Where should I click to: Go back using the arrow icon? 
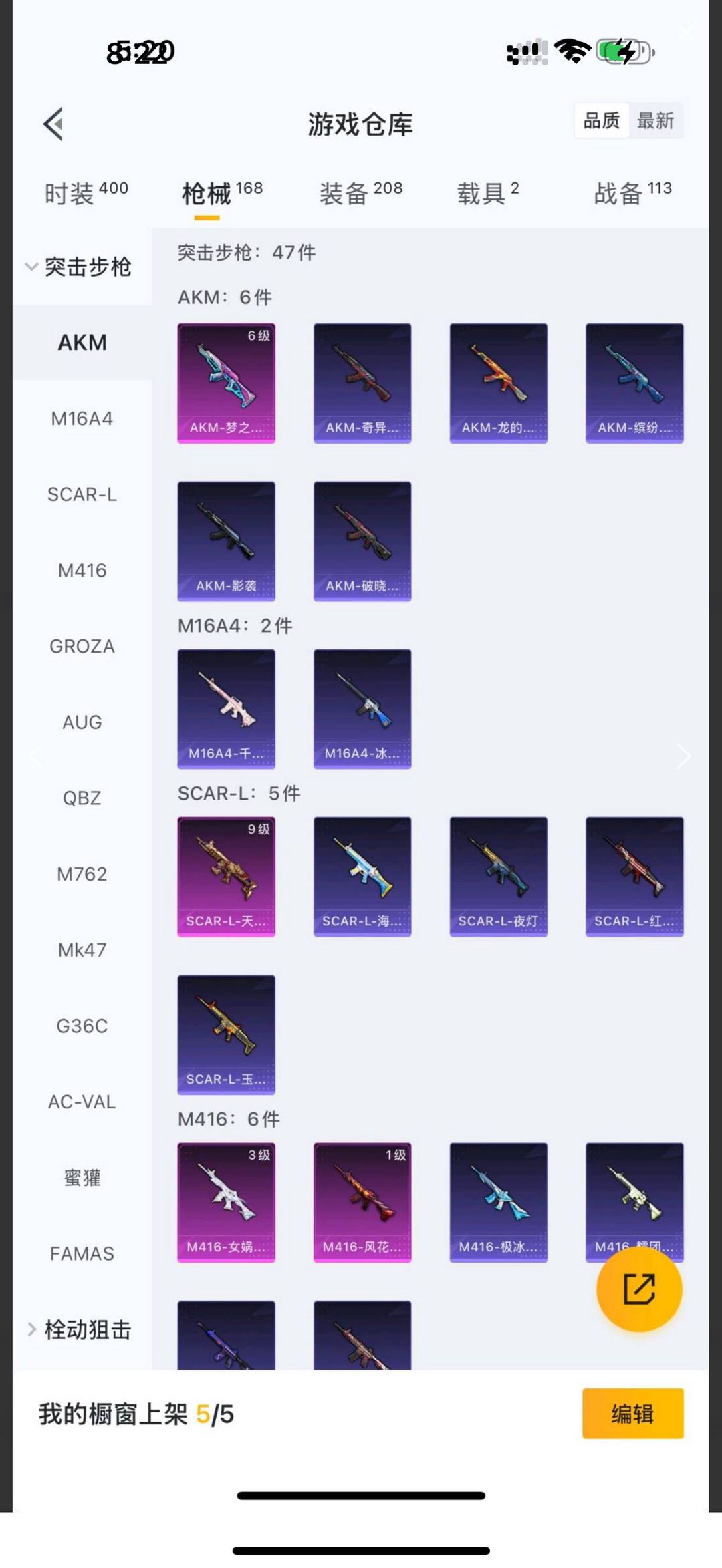tap(53, 124)
